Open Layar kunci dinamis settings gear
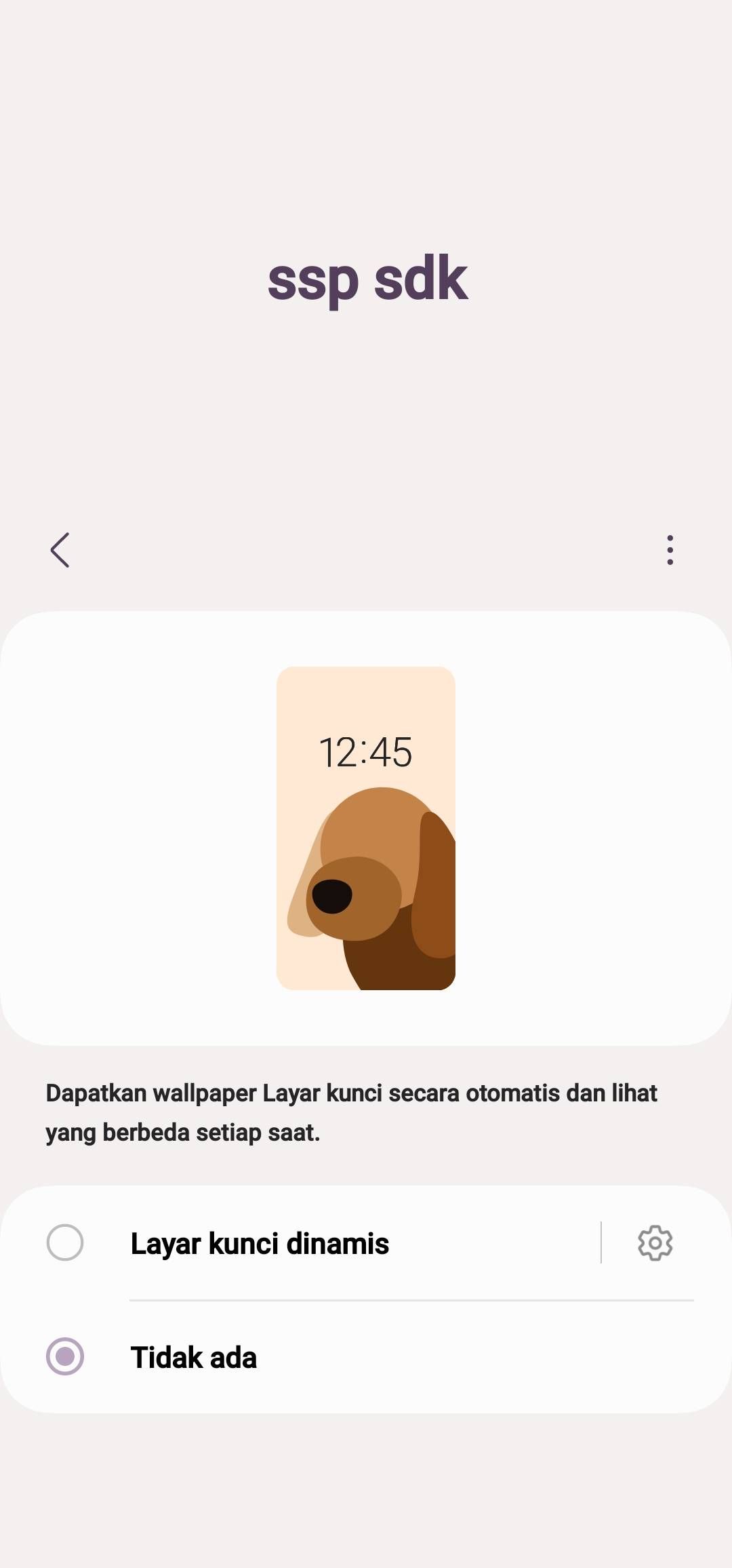Viewport: 732px width, 1568px height. [x=655, y=1242]
